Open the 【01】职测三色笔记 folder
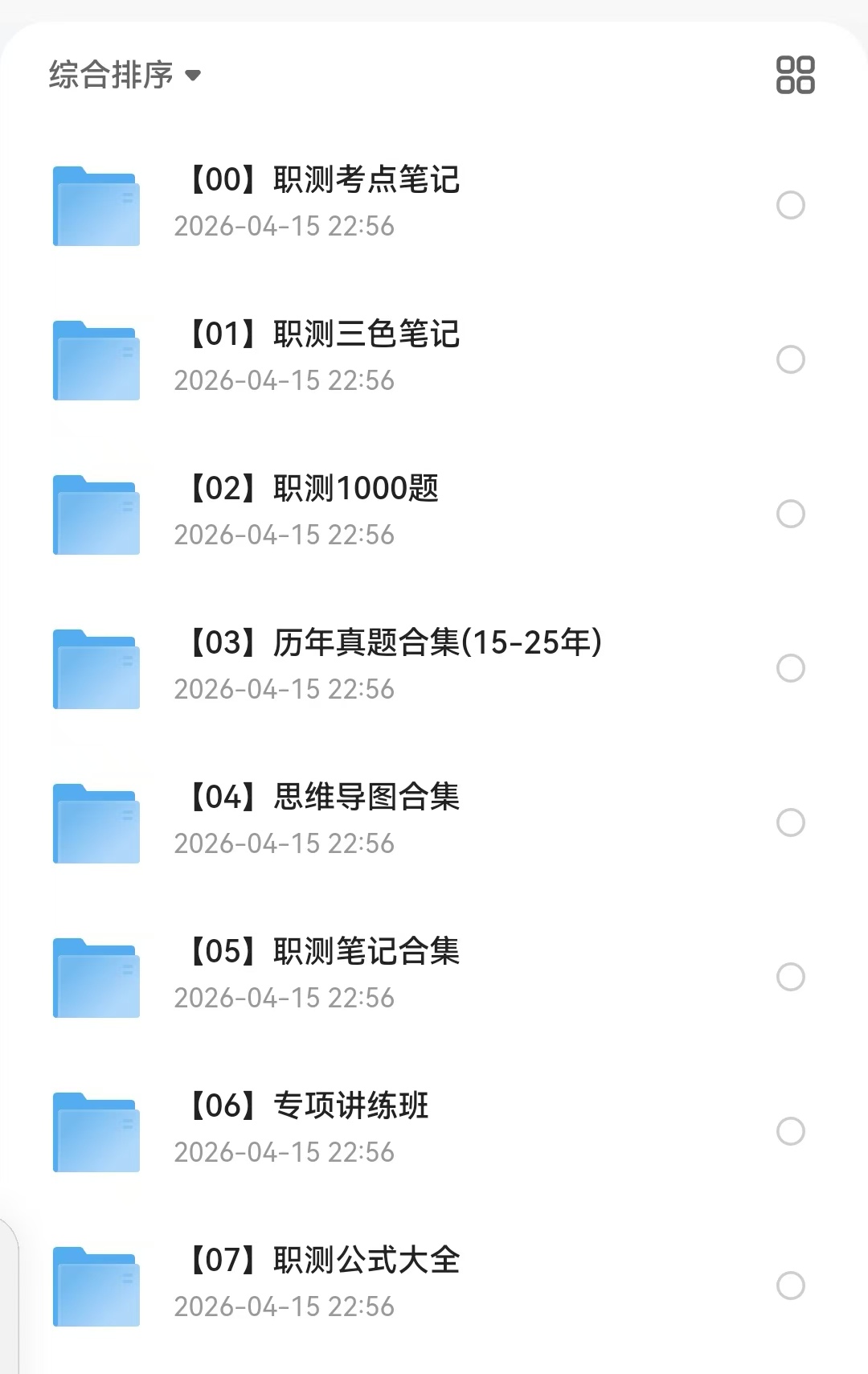868x1374 pixels. [x=325, y=334]
